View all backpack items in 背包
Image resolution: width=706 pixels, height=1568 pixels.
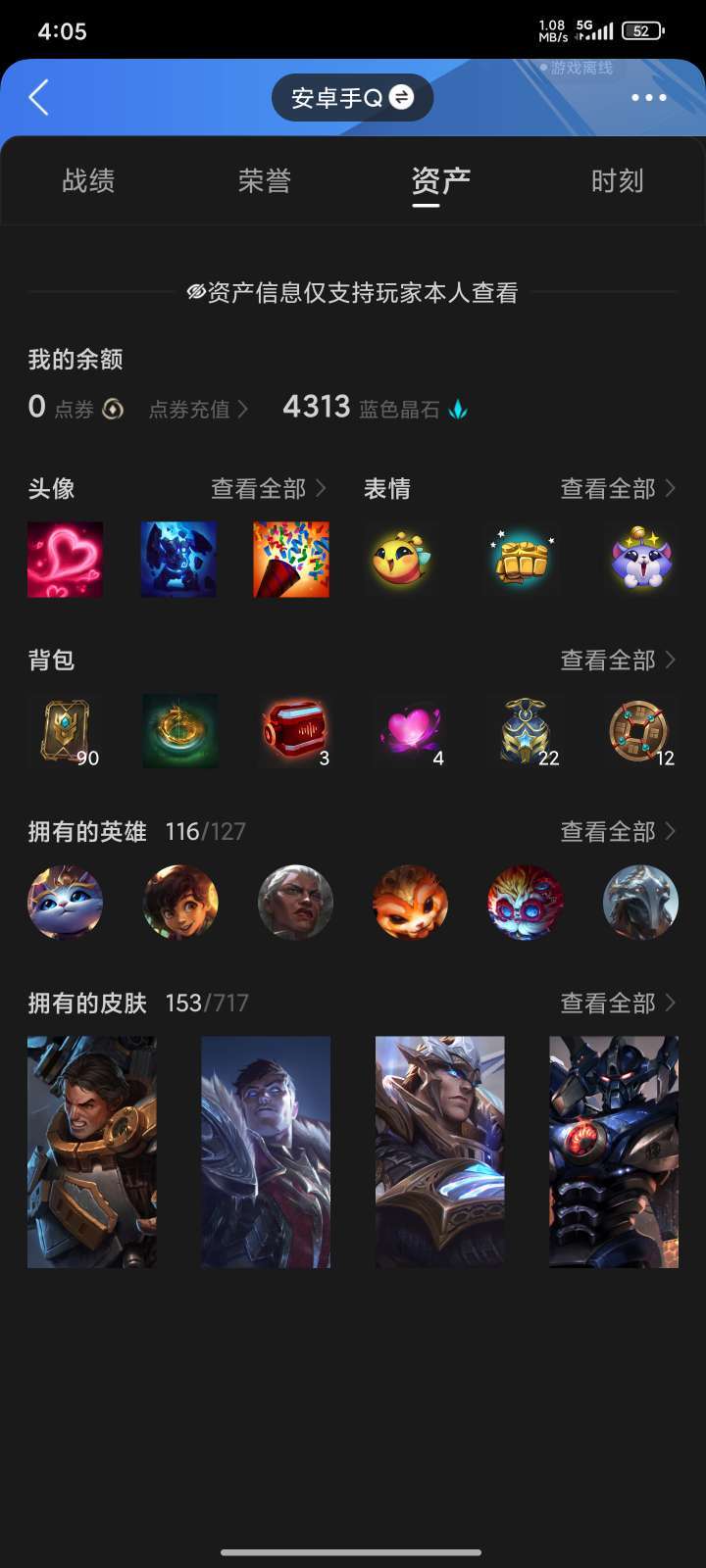click(x=618, y=660)
